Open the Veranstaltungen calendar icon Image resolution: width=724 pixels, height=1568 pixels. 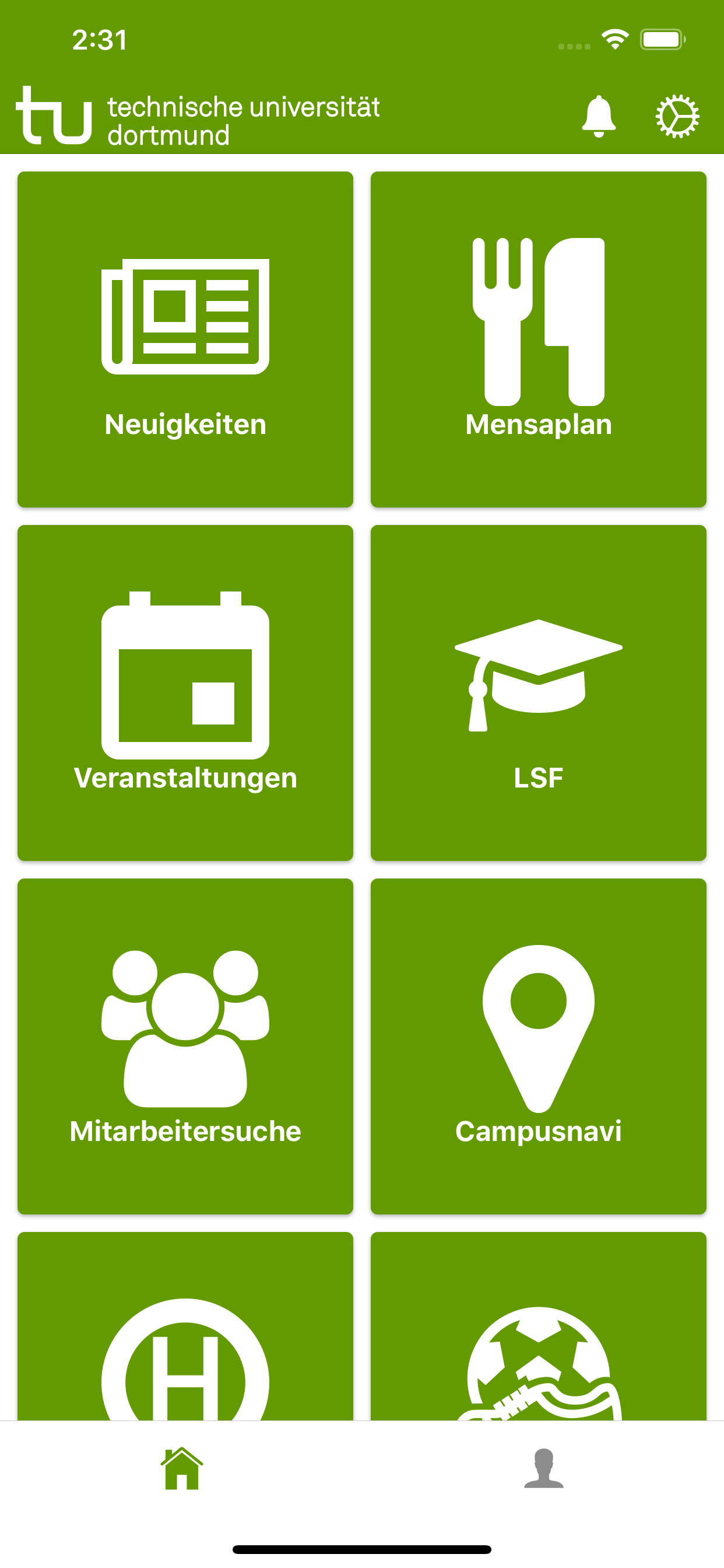[x=184, y=675]
